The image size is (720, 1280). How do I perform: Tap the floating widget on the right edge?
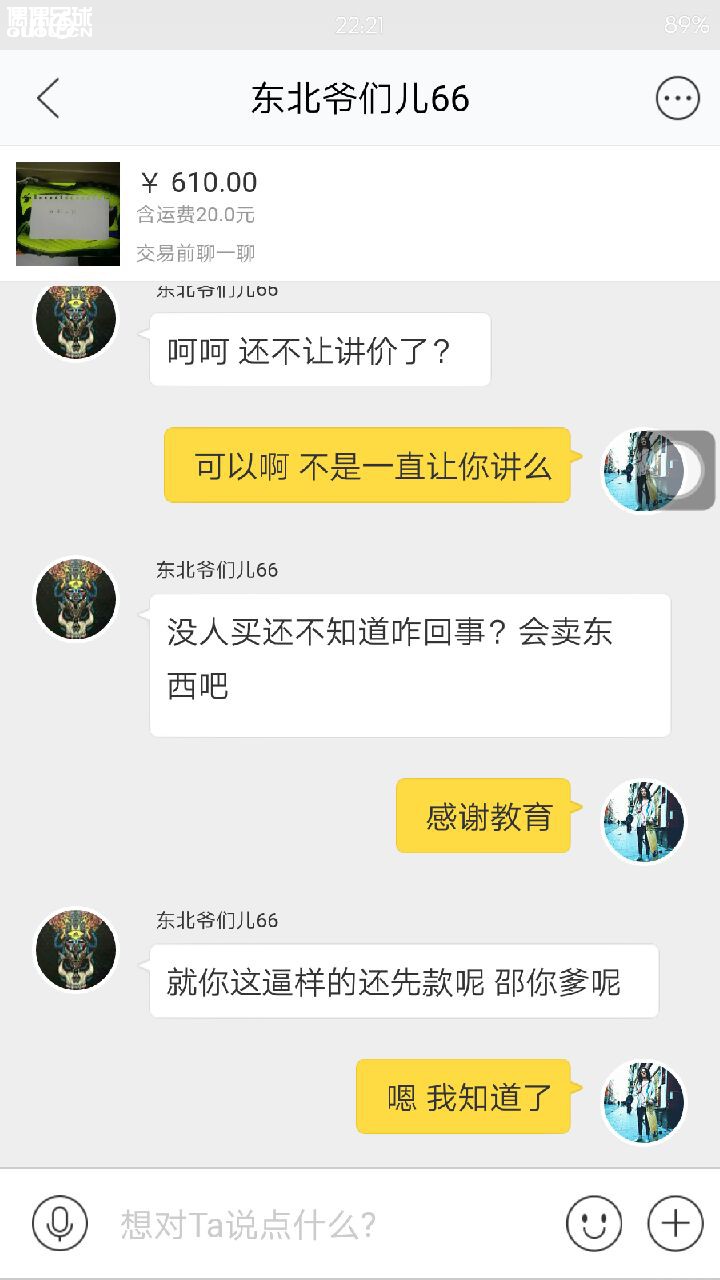click(700, 470)
